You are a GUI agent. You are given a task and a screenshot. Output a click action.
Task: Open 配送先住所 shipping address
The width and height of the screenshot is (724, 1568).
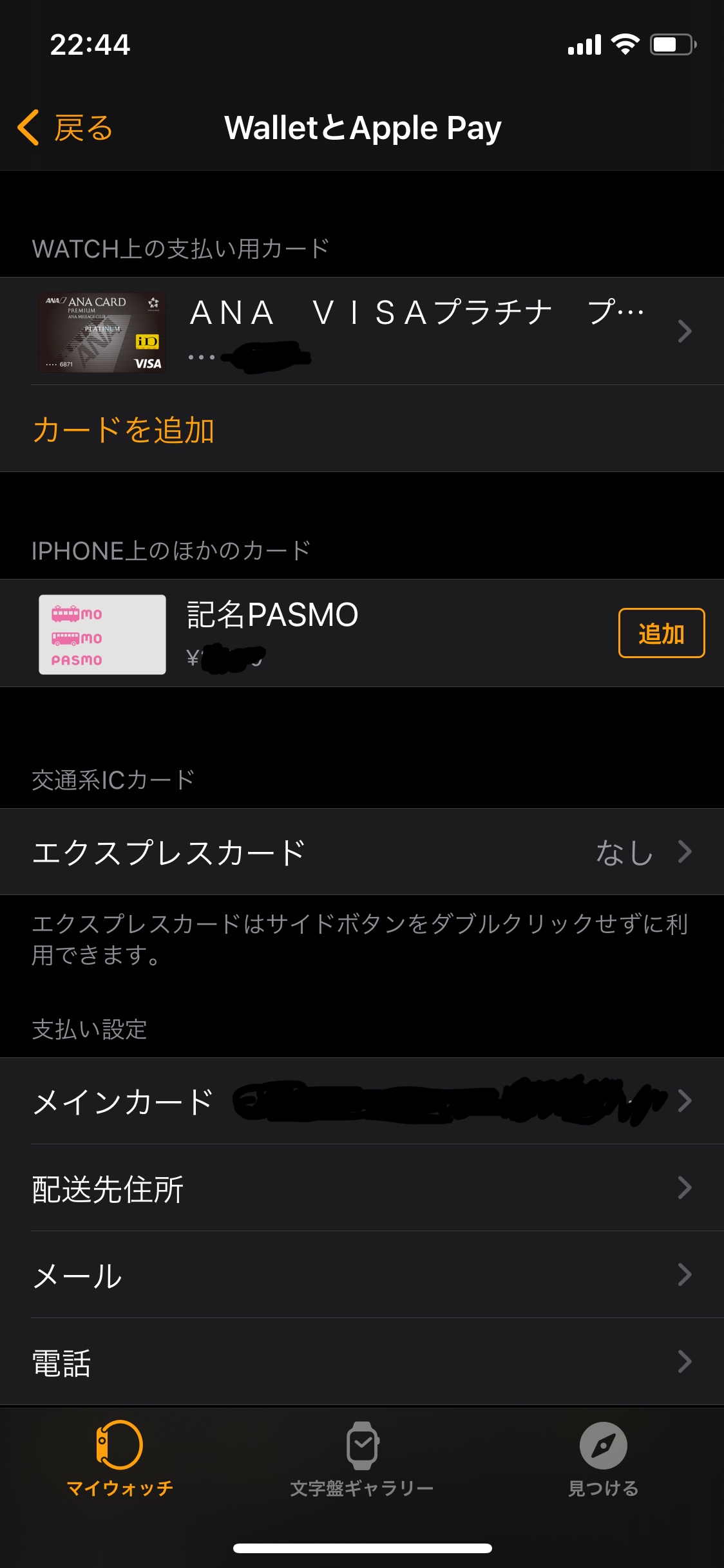[x=362, y=1189]
